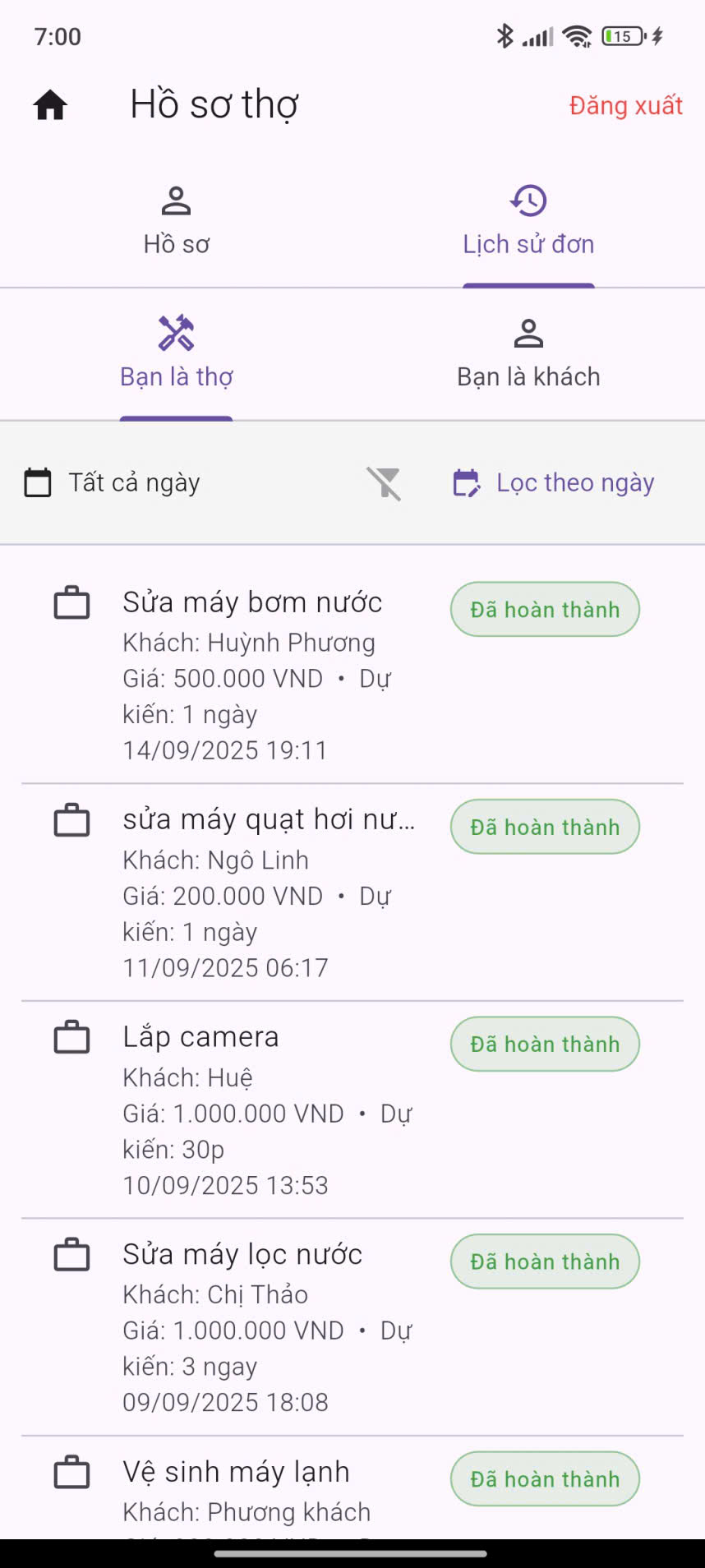Open Lọc theo ngày date filter
The width and height of the screenshot is (705, 1568).
coord(555,483)
